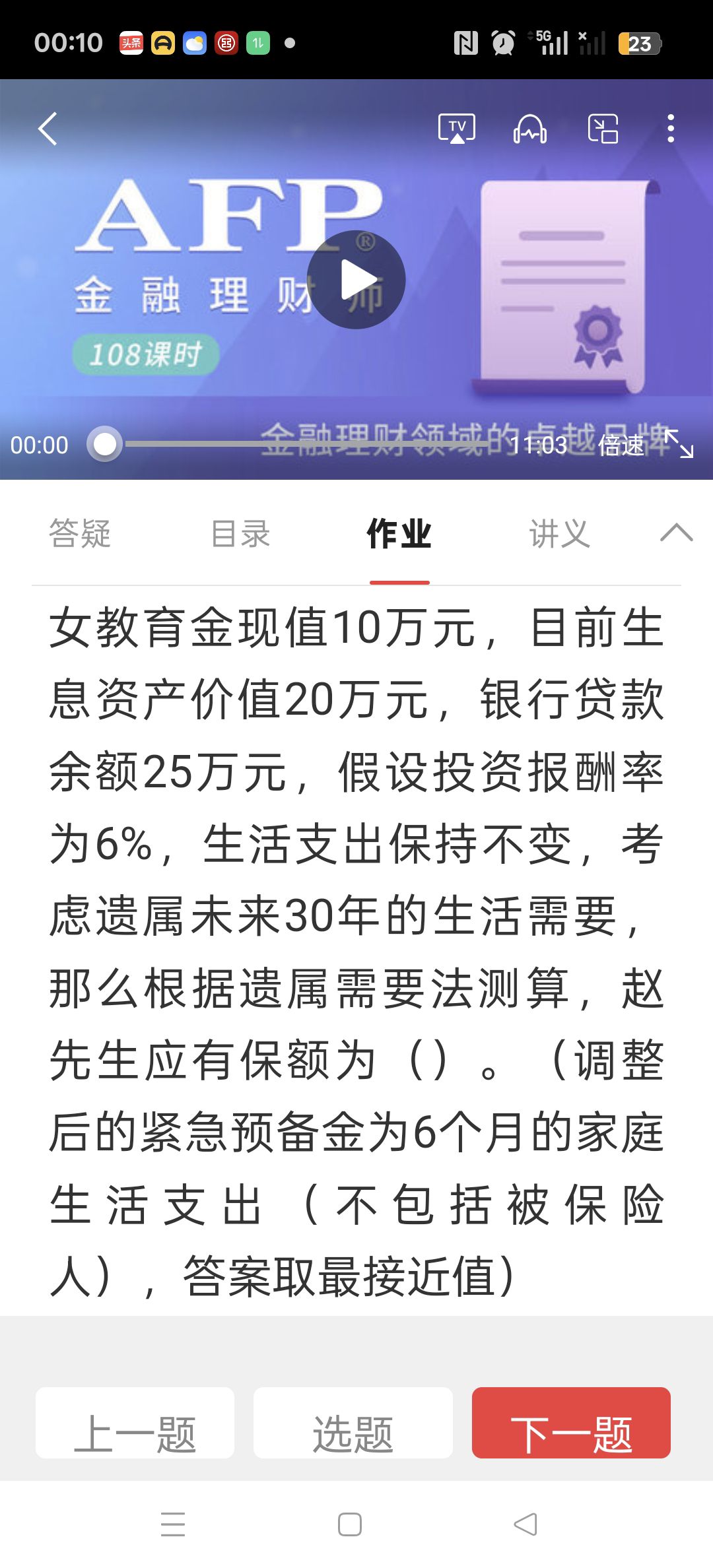Switch to the 目录 tab
Viewport: 713px width, 1568px height.
pos(240,533)
